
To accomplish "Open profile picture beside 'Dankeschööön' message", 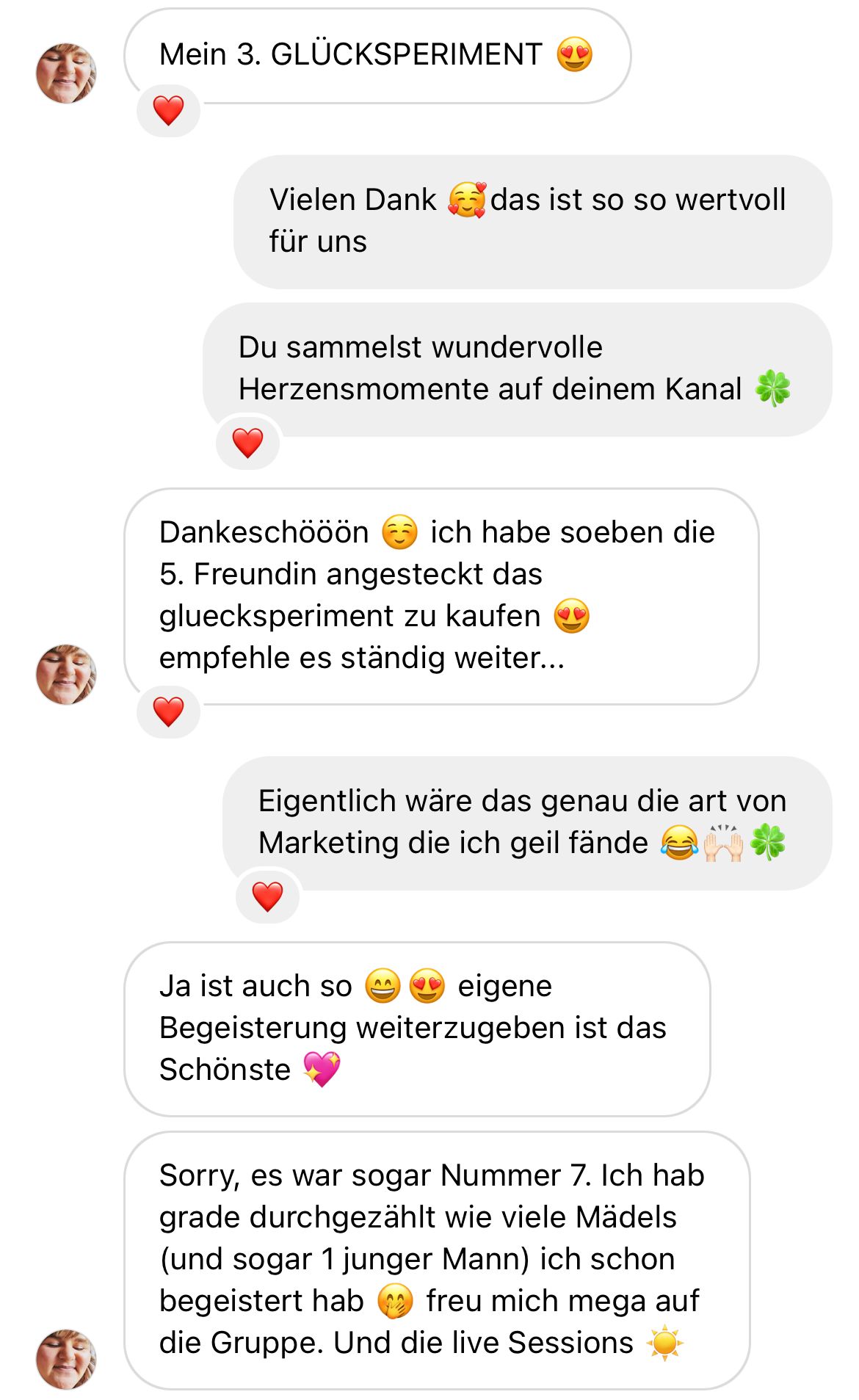I will 66,675.
